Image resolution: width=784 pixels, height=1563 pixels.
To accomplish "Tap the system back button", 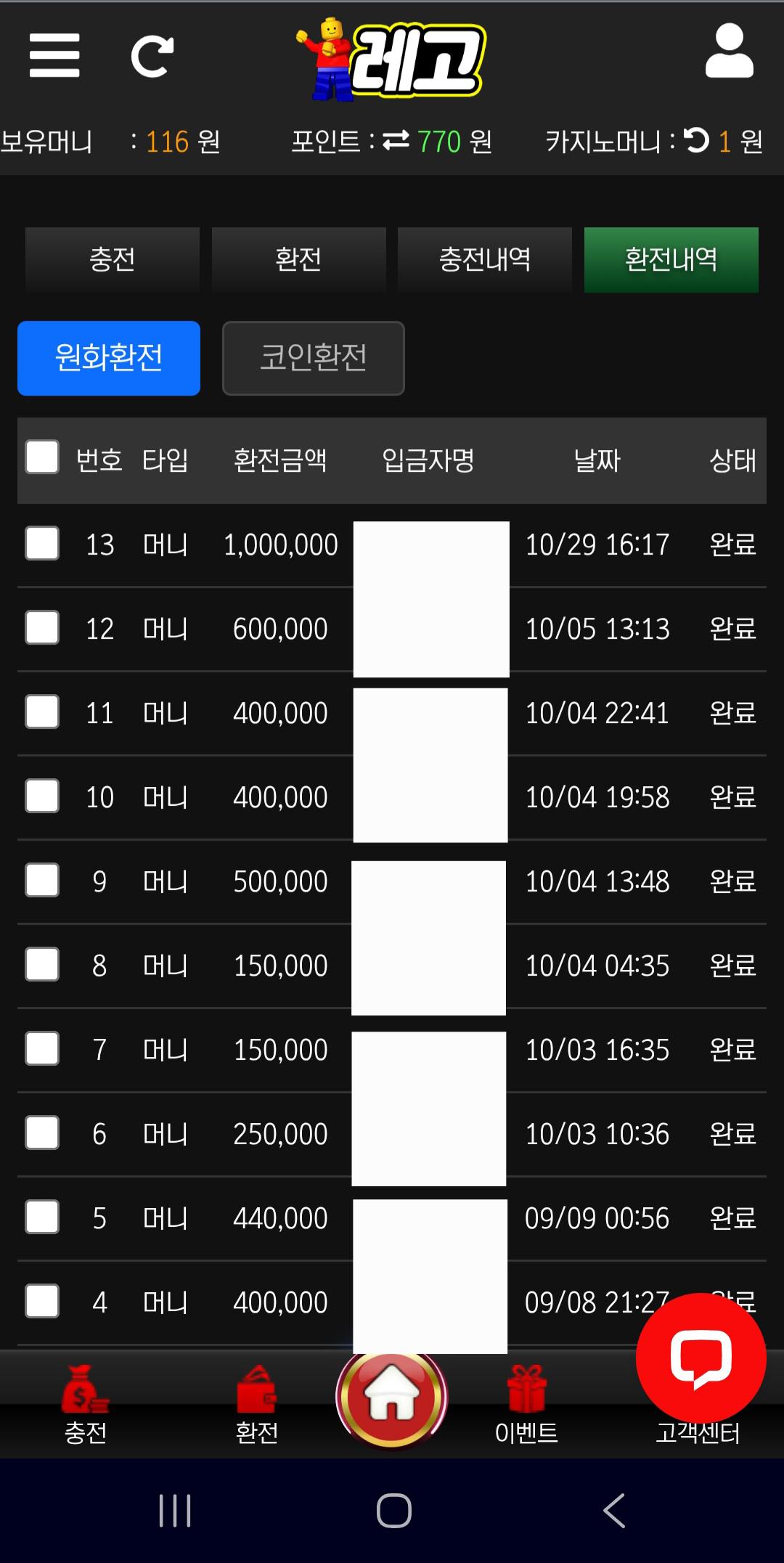I will coord(614,1511).
